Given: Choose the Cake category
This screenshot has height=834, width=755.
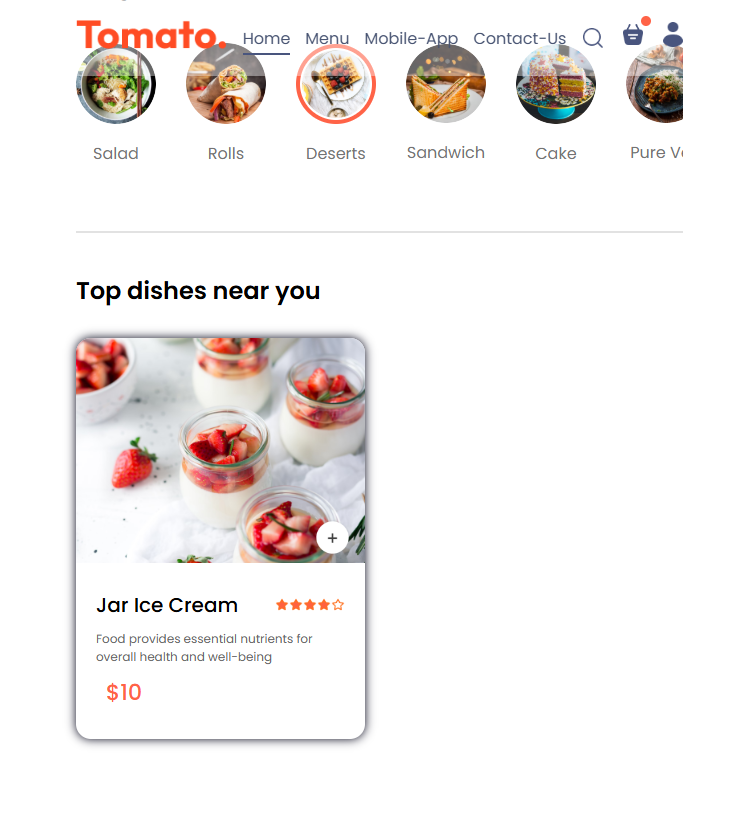Looking at the screenshot, I should [556, 85].
